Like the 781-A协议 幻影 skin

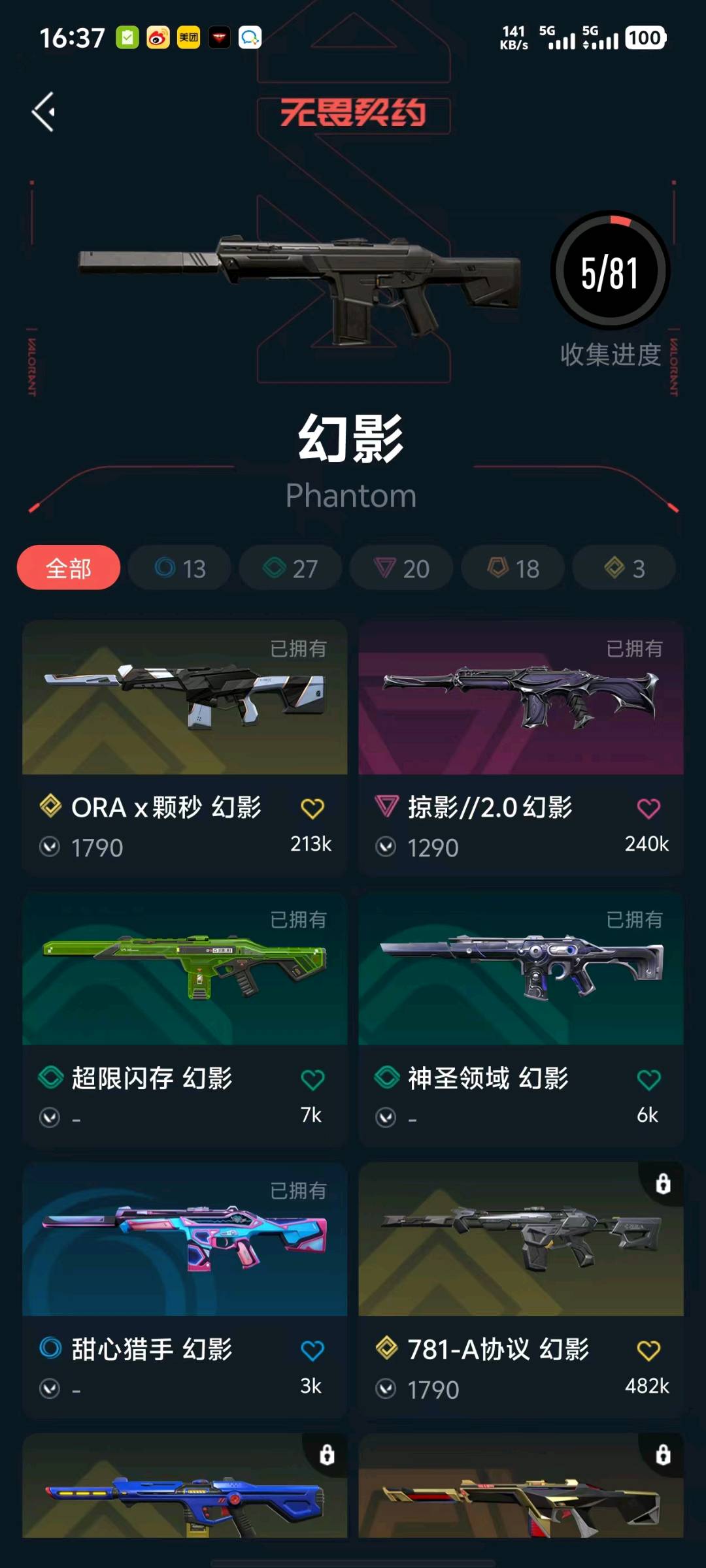[648, 1350]
